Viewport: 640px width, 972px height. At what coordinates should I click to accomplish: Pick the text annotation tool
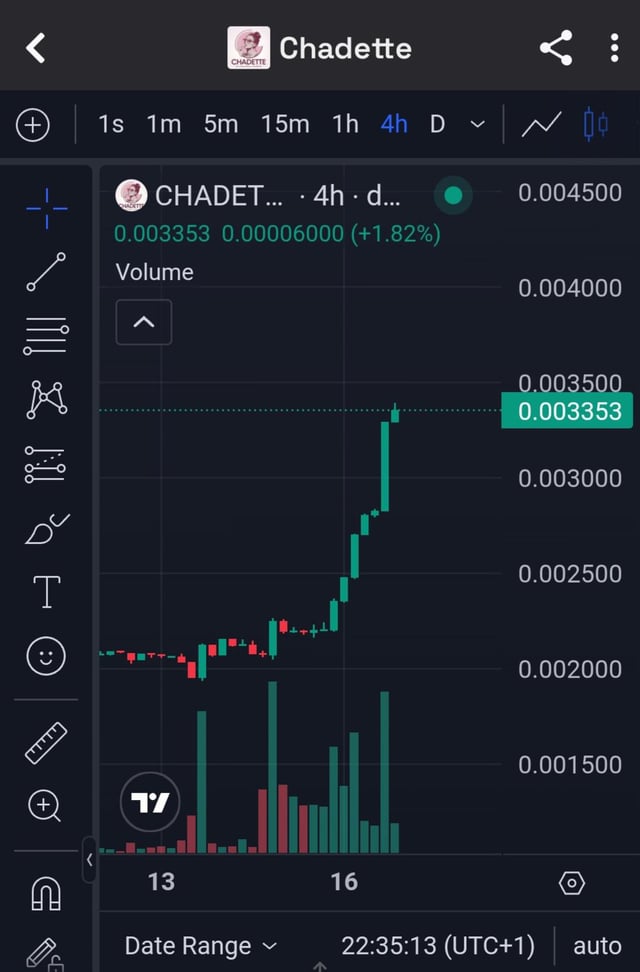[x=46, y=592]
